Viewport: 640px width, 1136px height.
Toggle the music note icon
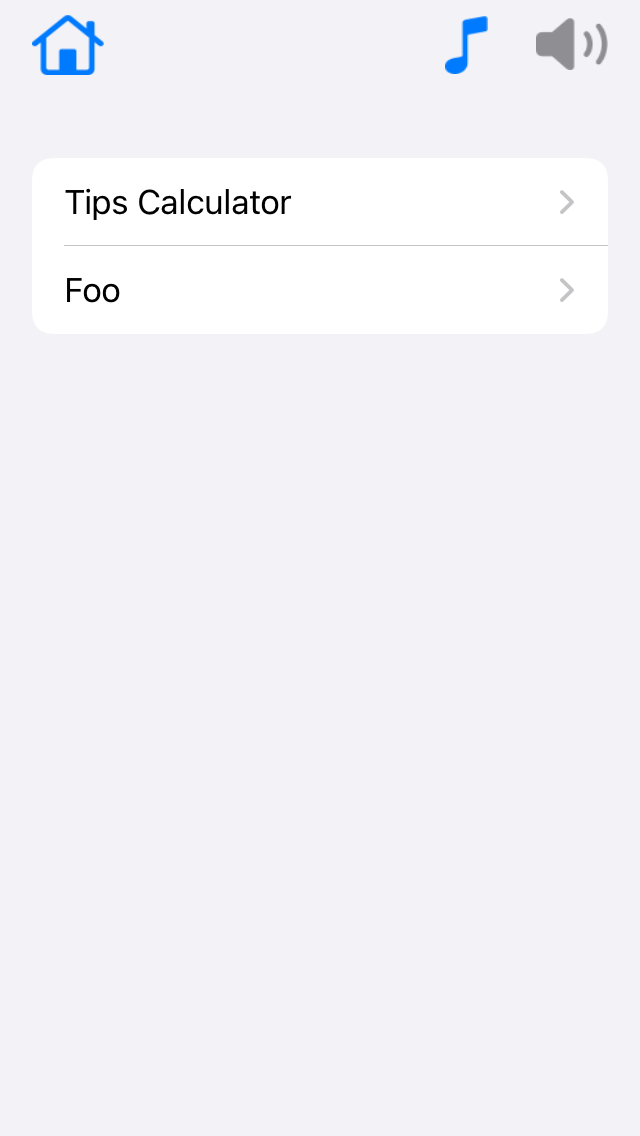[x=466, y=45]
